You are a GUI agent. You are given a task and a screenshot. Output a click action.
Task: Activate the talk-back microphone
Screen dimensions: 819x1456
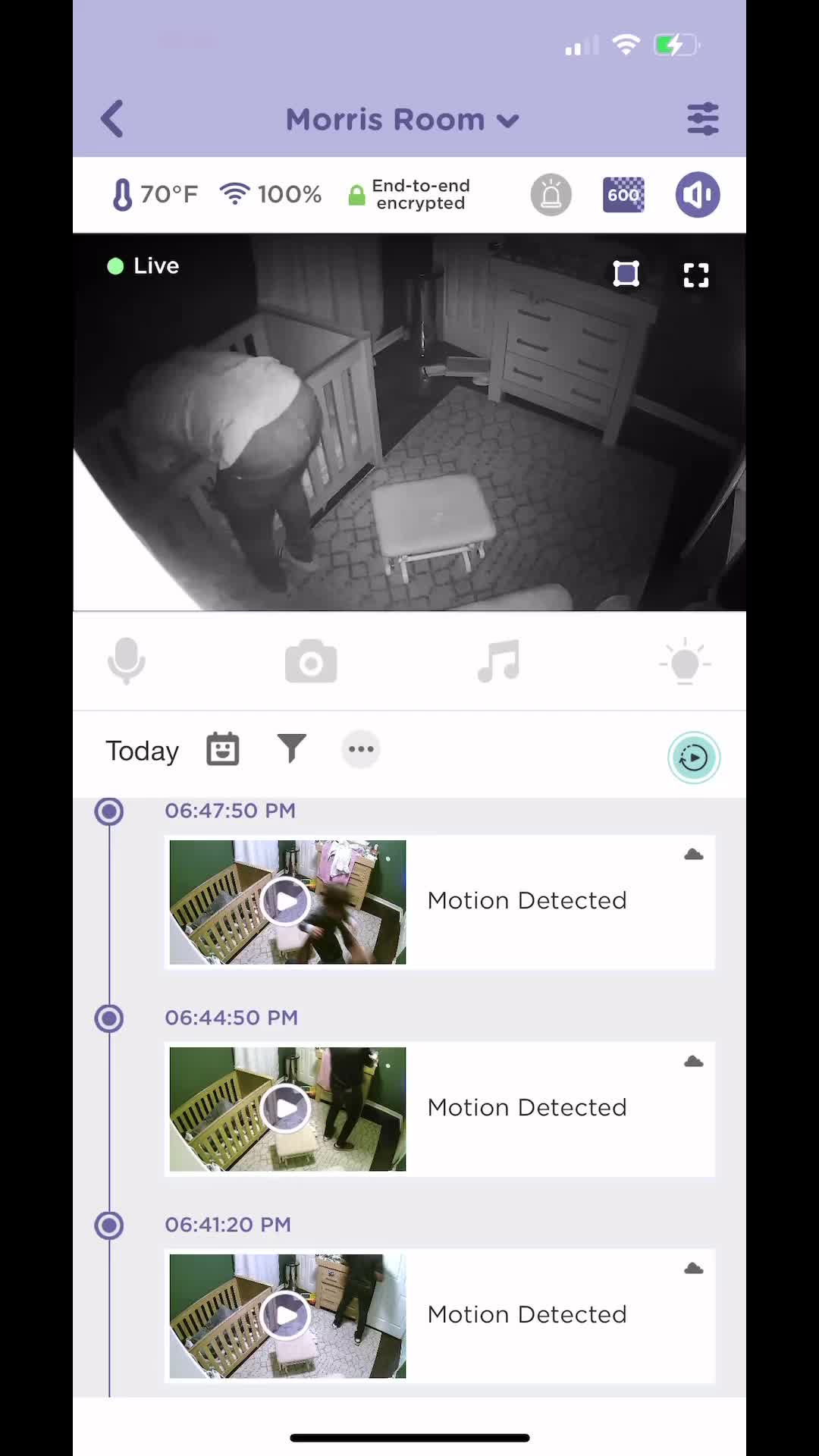(127, 661)
